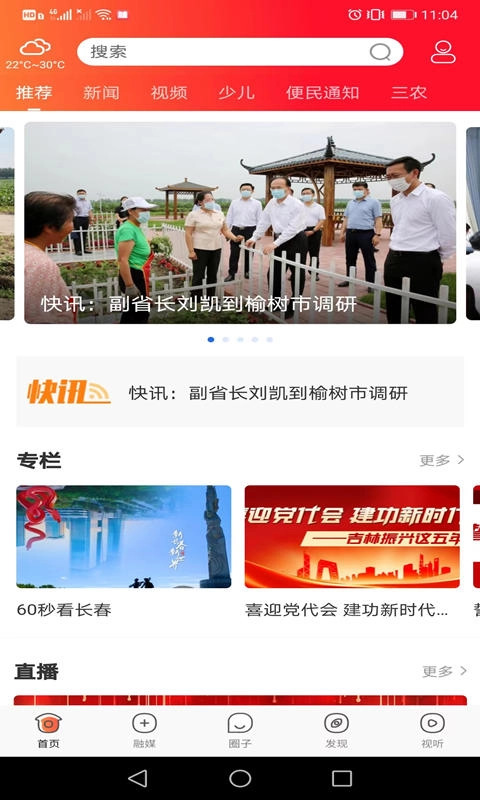The width and height of the screenshot is (480, 800).
Task: Select the 少儿 tab
Action: point(236,93)
